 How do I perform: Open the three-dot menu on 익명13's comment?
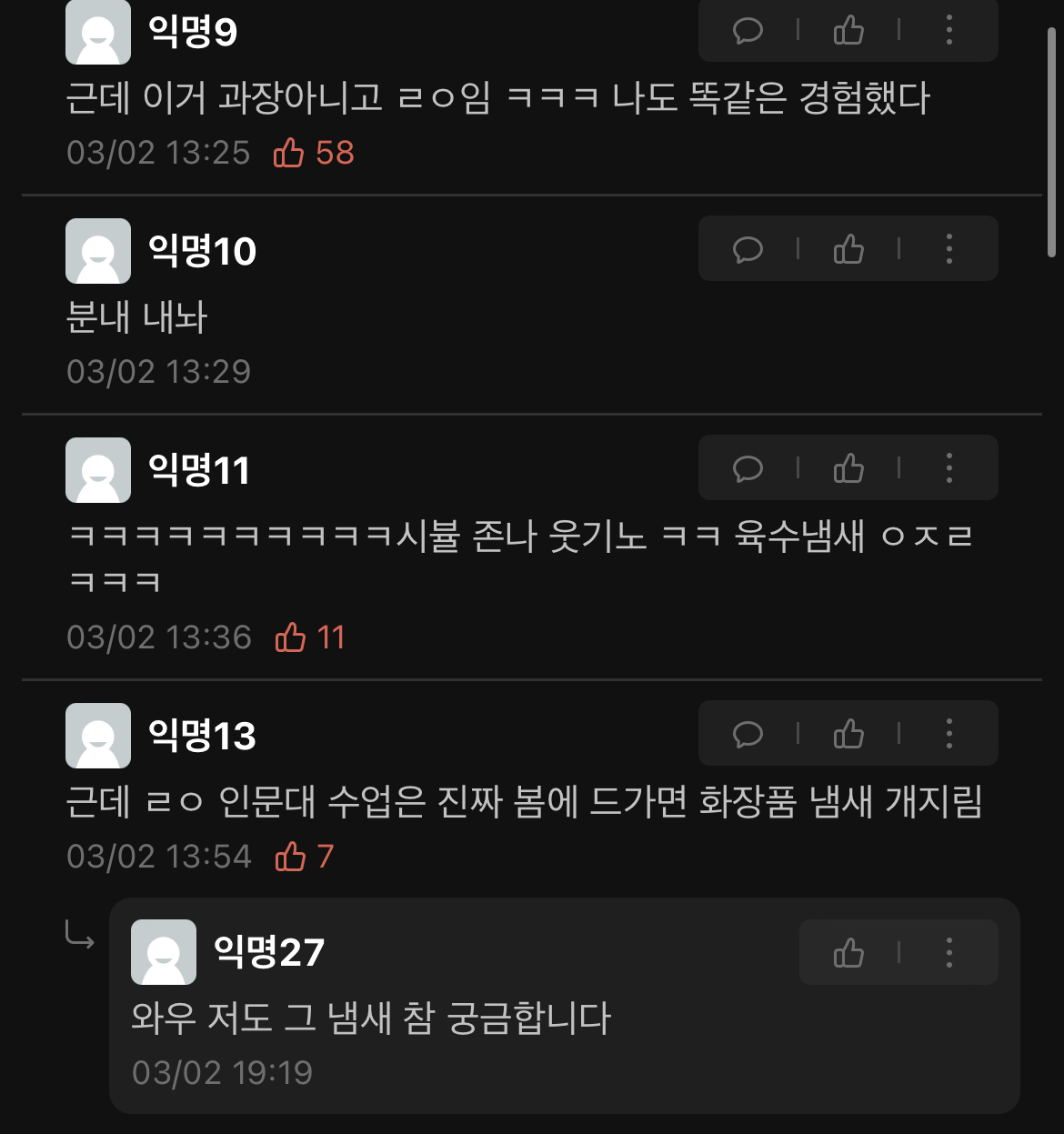coord(949,734)
